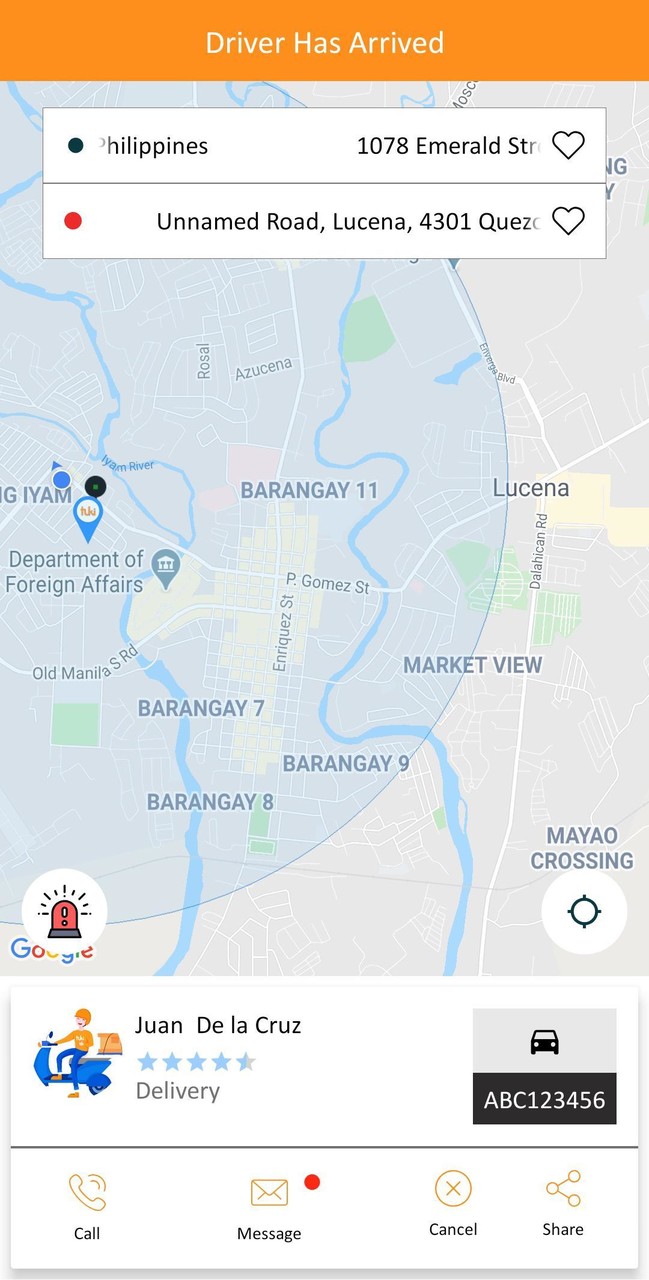Tap the emergency SOS siren button

pyautogui.click(x=64, y=912)
